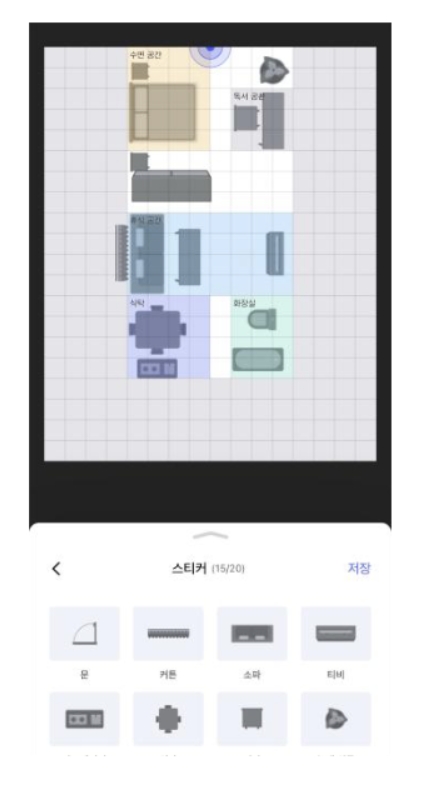436x802 pixels.
Task: Pick the small cabinet sticker tile
Action: [x=252, y=719]
